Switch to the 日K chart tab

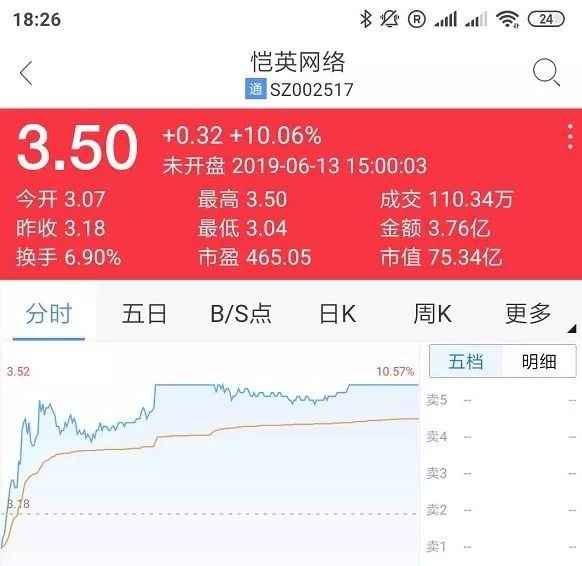(337, 314)
